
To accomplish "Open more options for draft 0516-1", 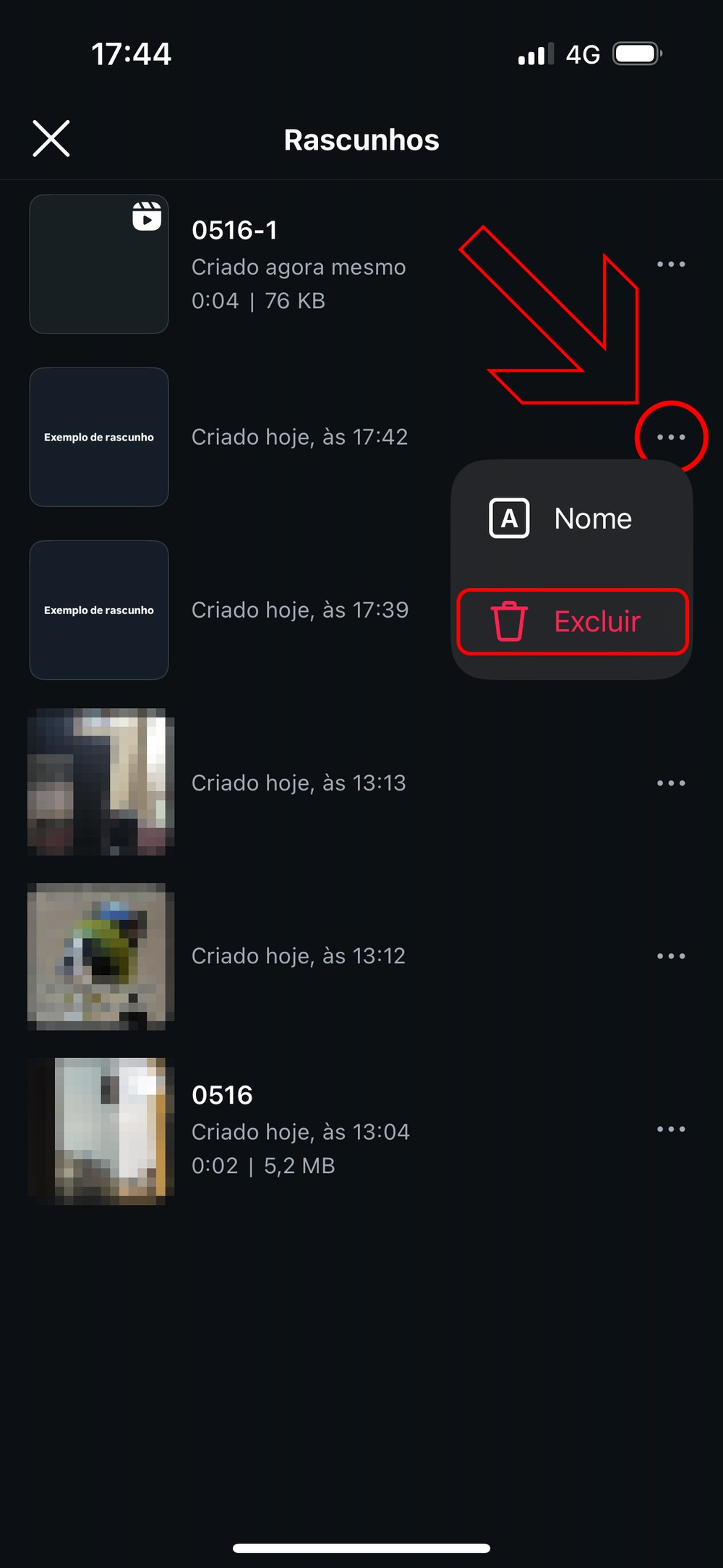I will 671,264.
